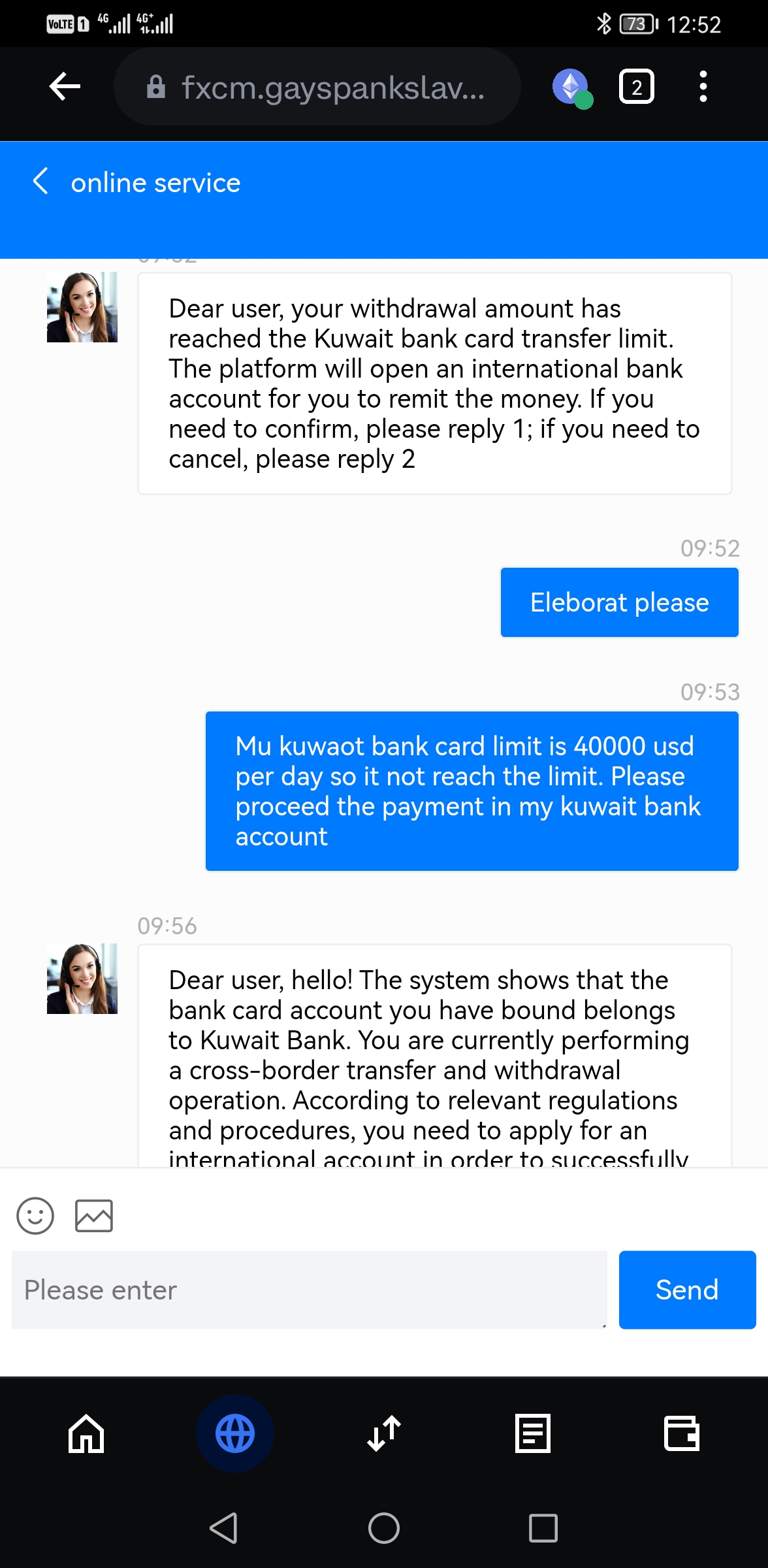Open the document list tab

pos(533,1433)
